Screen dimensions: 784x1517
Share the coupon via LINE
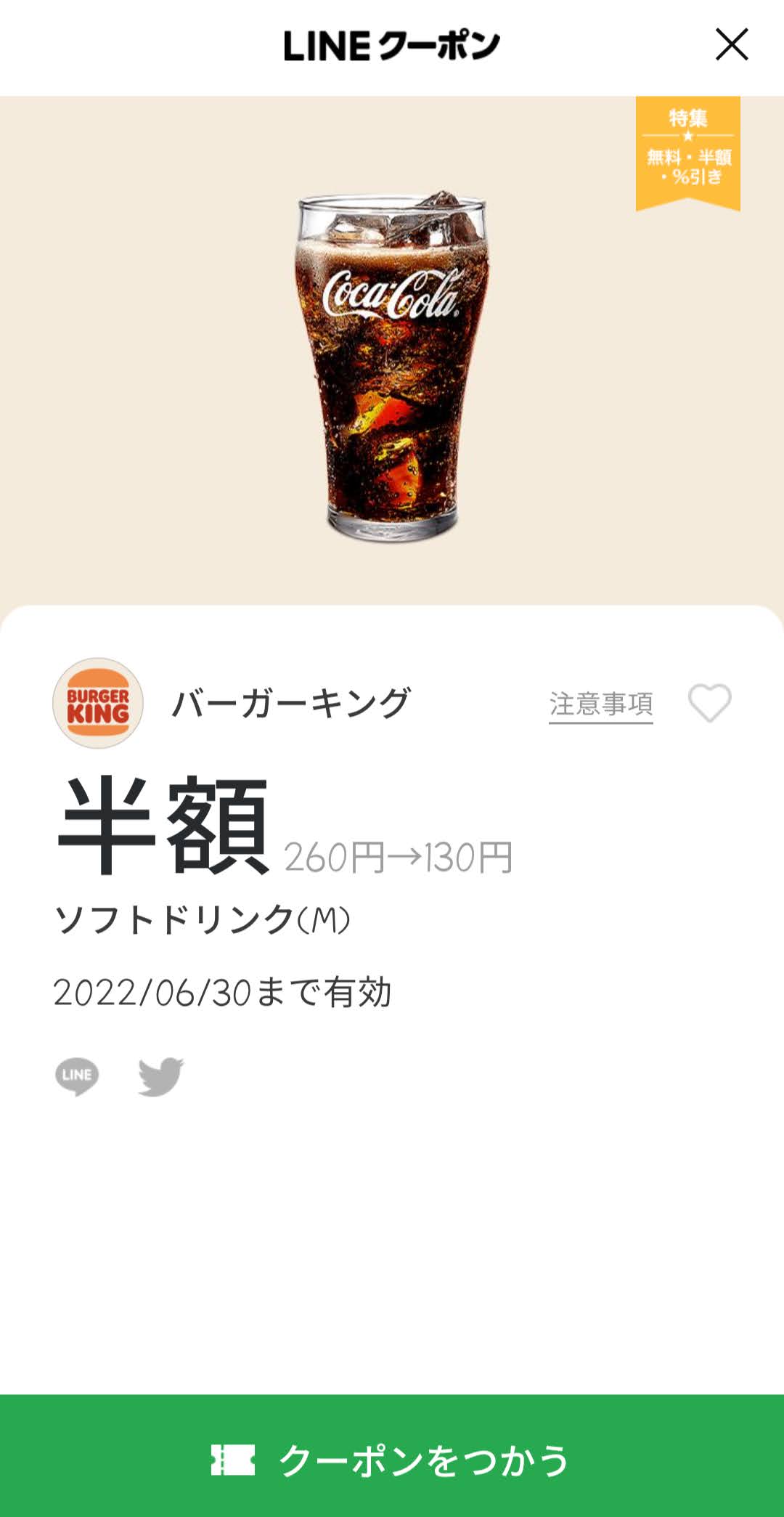pyautogui.click(x=77, y=1075)
